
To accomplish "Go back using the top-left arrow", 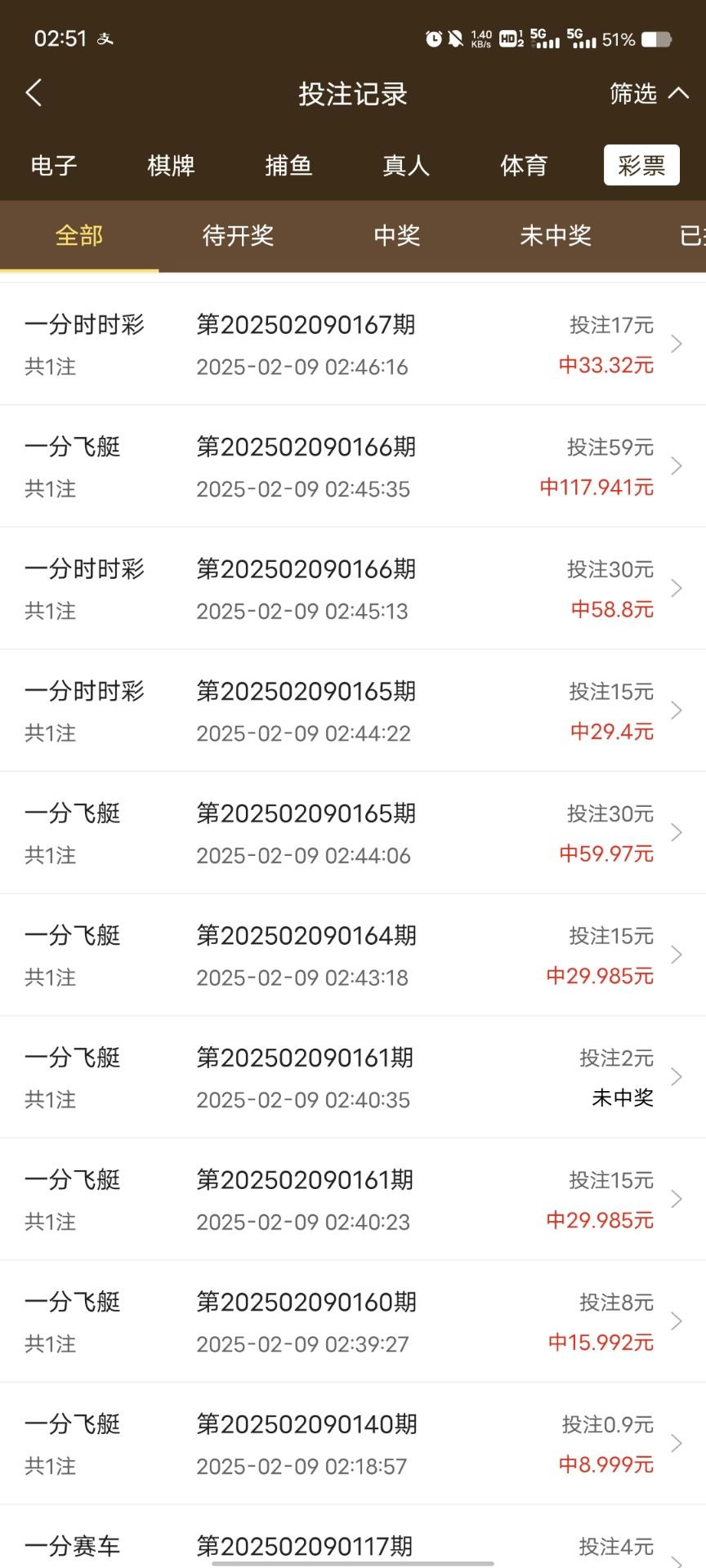I will [34, 93].
